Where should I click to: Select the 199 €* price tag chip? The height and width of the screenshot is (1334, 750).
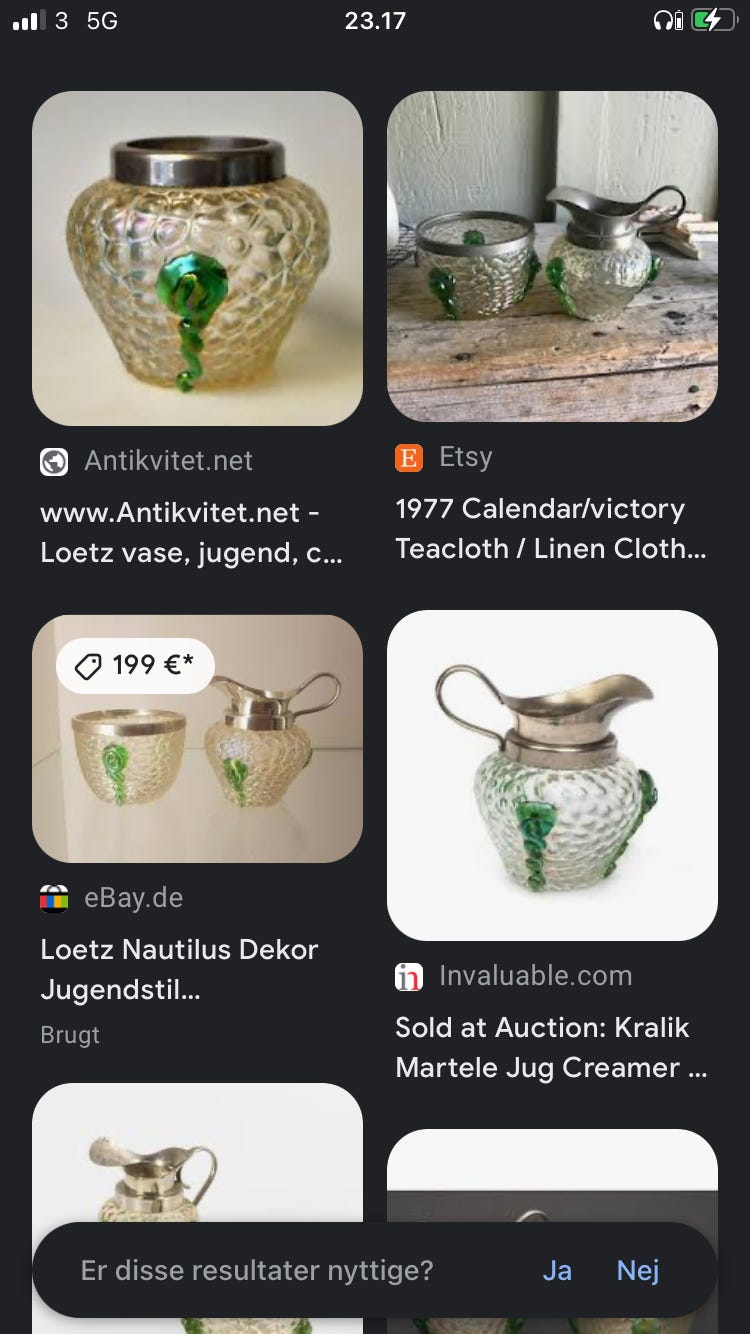[135, 665]
